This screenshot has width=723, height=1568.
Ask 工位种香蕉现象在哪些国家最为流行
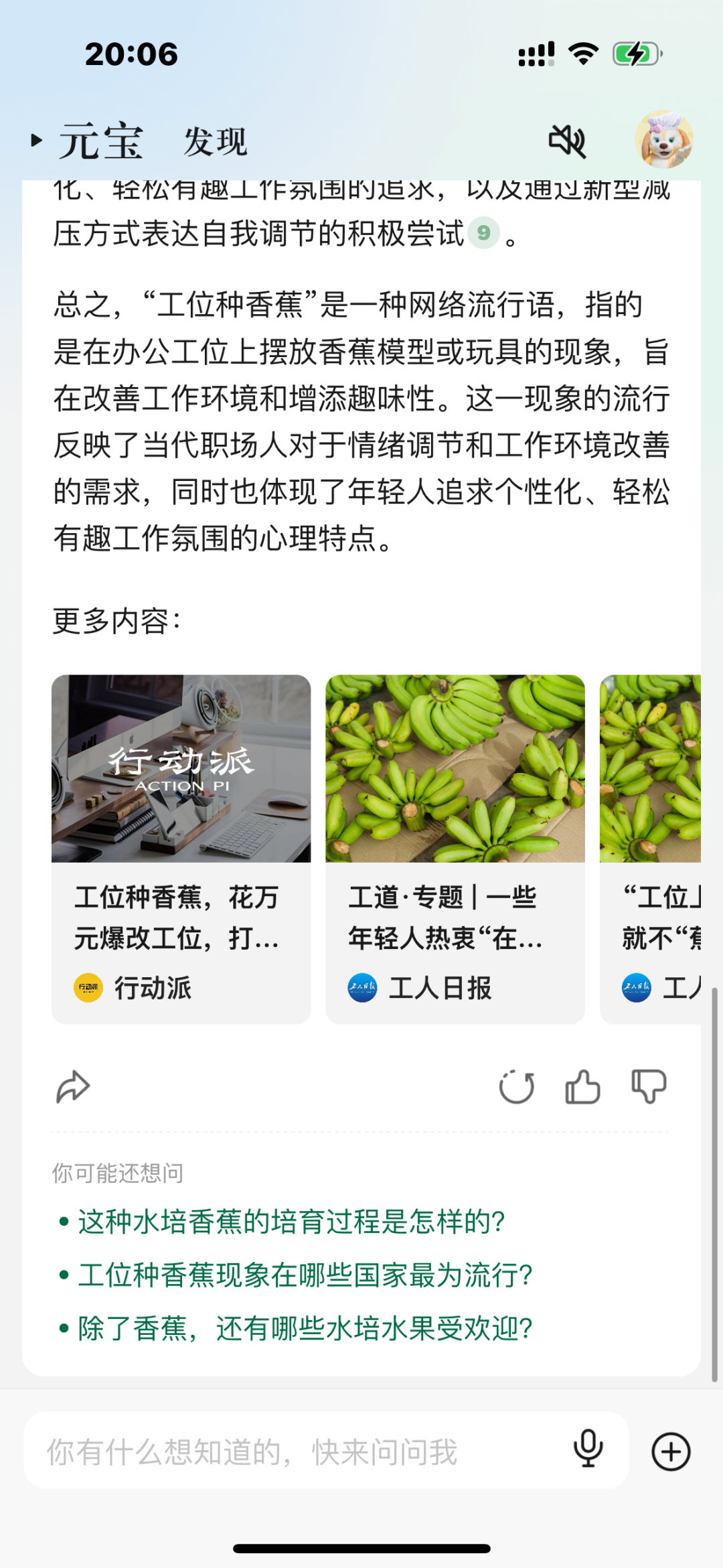click(305, 1275)
